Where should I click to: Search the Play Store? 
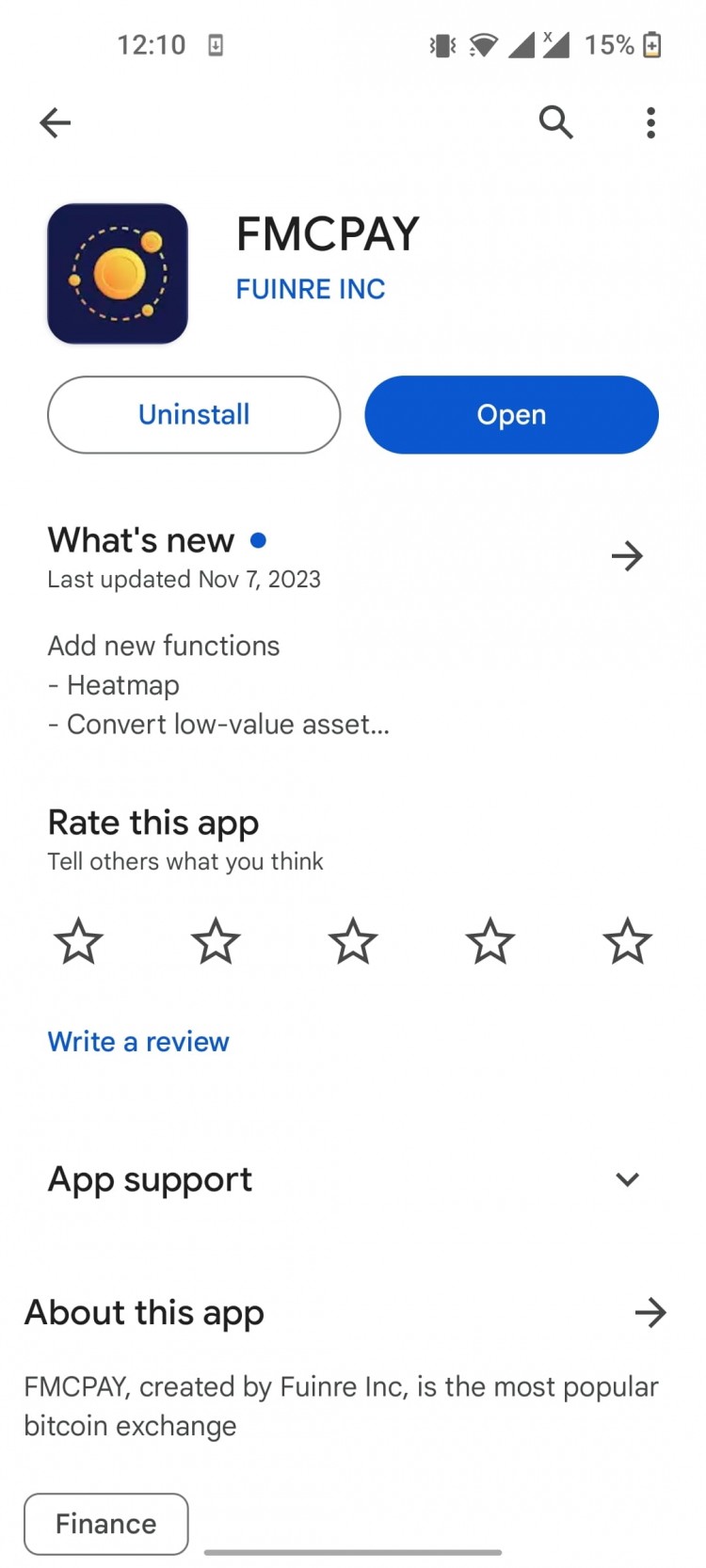point(555,122)
